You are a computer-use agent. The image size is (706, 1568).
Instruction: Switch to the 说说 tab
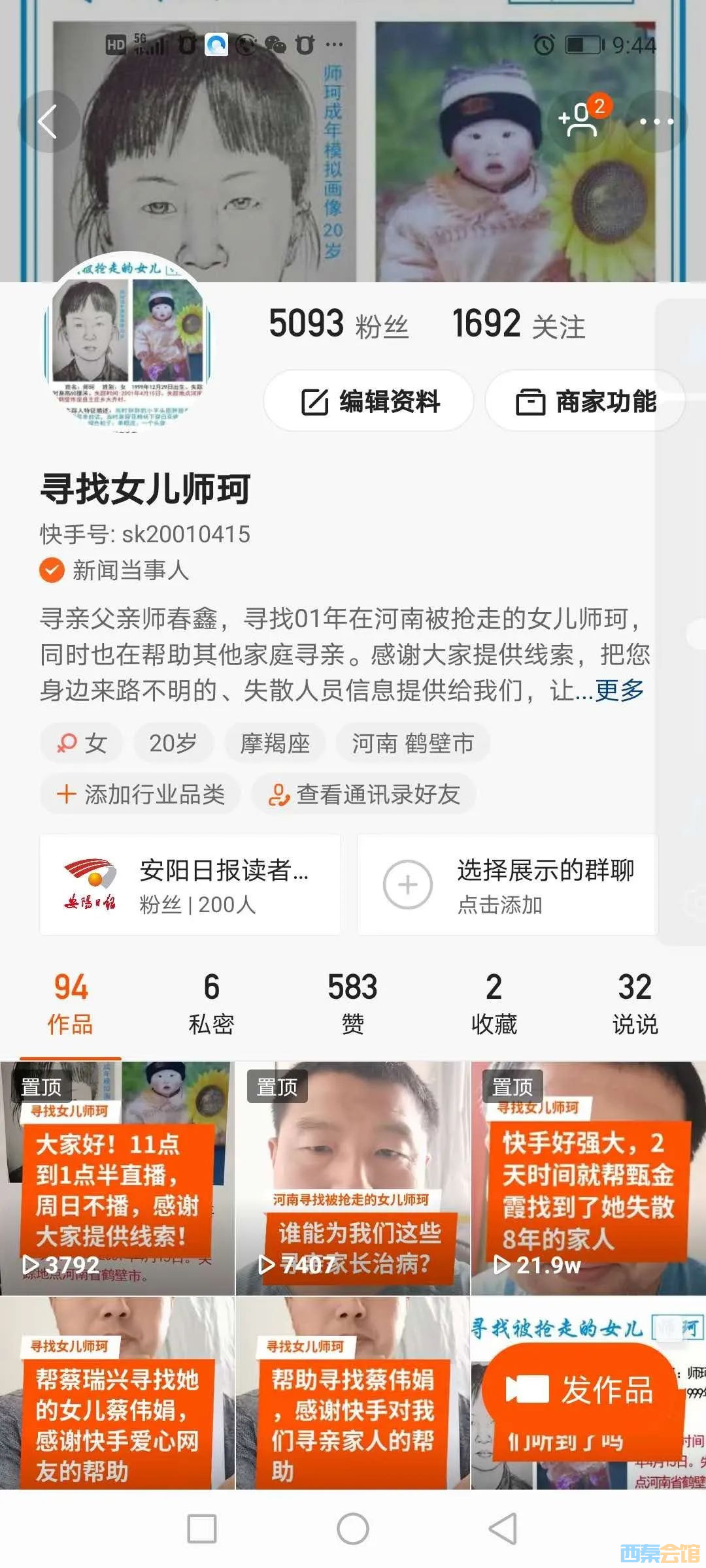point(635,1004)
